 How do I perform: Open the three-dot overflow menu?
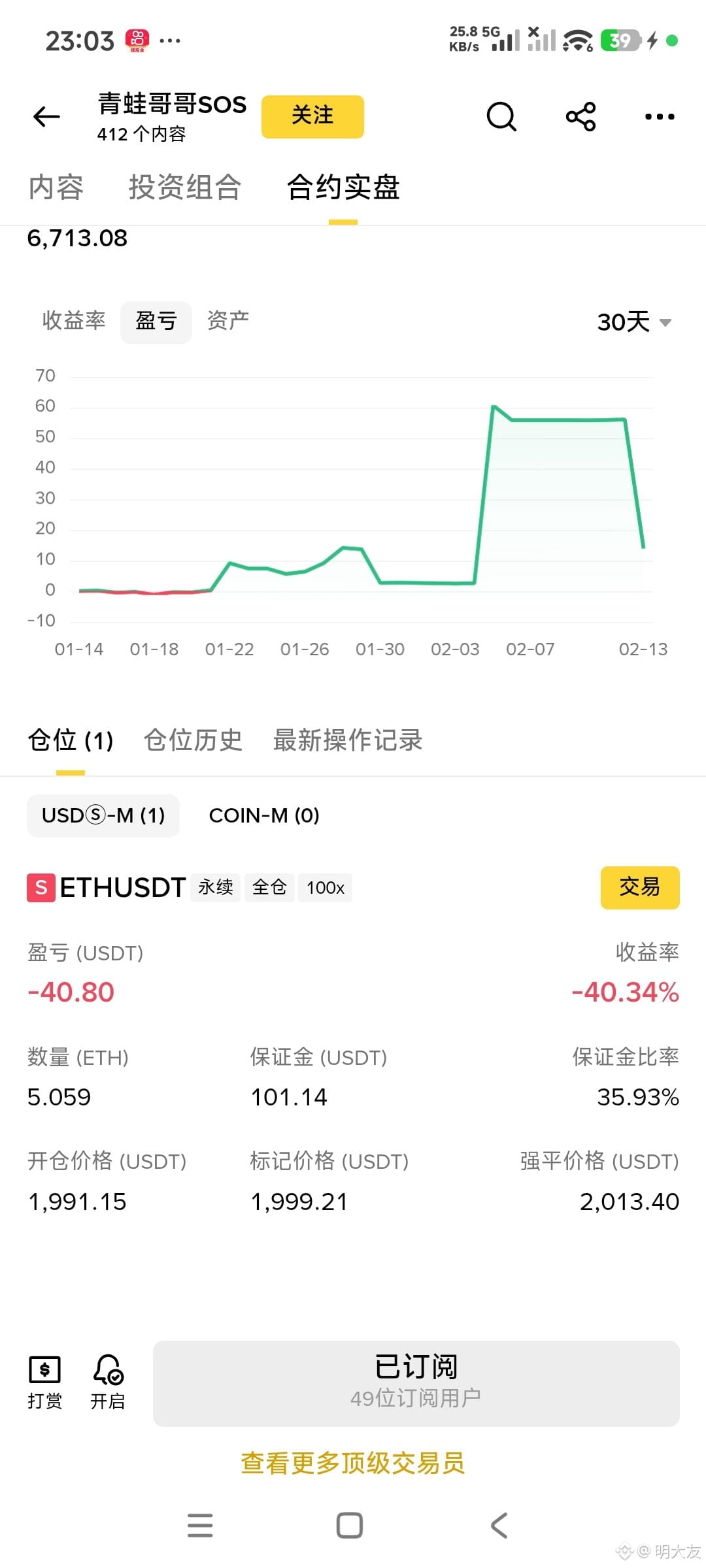point(659,117)
